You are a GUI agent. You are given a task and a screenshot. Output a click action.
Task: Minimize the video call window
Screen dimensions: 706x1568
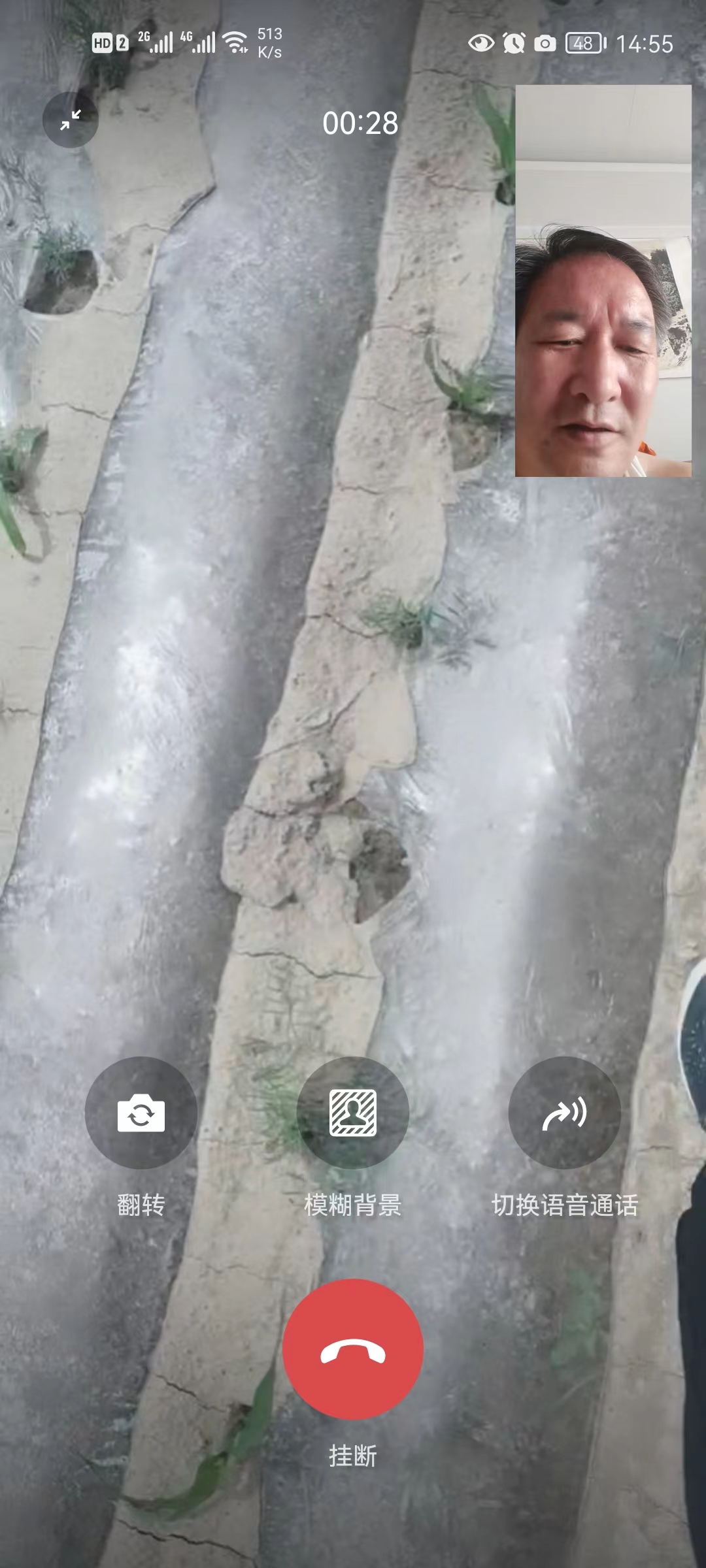click(71, 120)
